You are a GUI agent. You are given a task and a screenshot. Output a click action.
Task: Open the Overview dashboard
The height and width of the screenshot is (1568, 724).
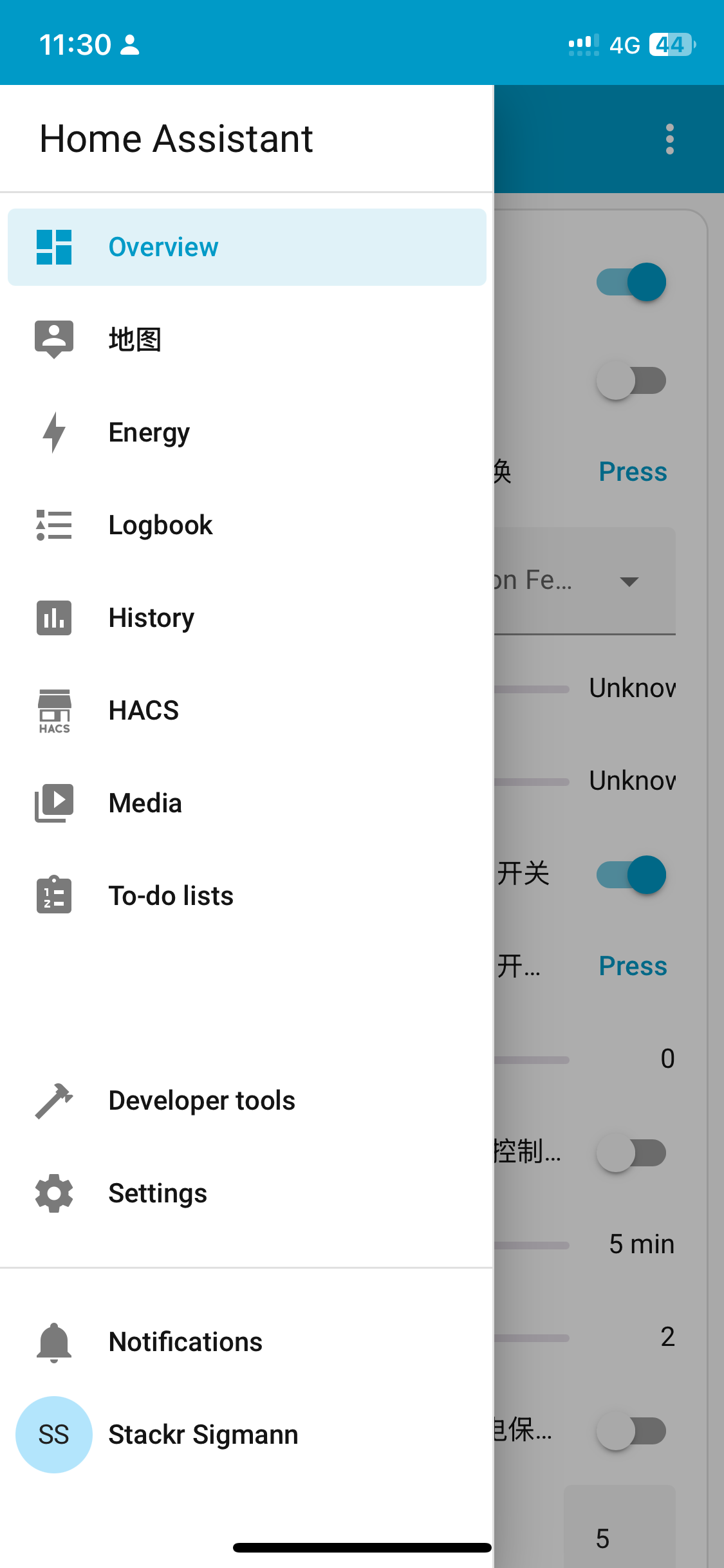pos(246,247)
